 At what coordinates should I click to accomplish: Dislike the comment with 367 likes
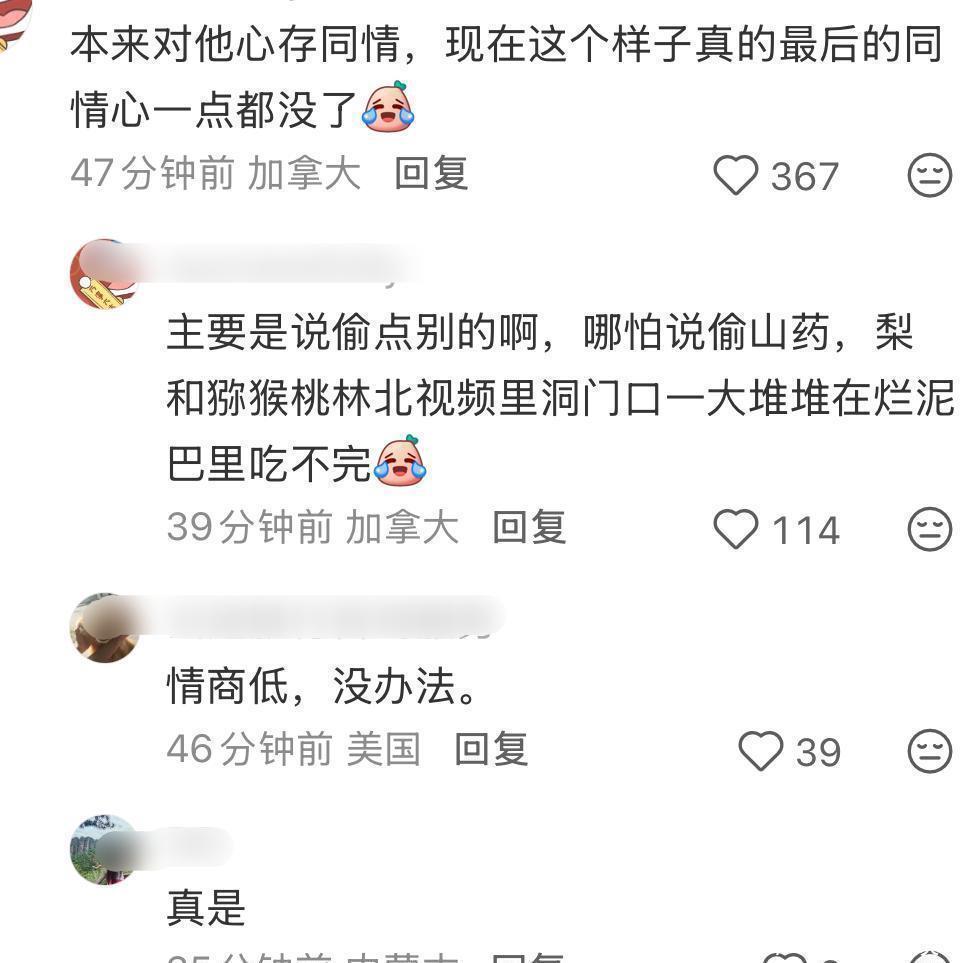(930, 175)
